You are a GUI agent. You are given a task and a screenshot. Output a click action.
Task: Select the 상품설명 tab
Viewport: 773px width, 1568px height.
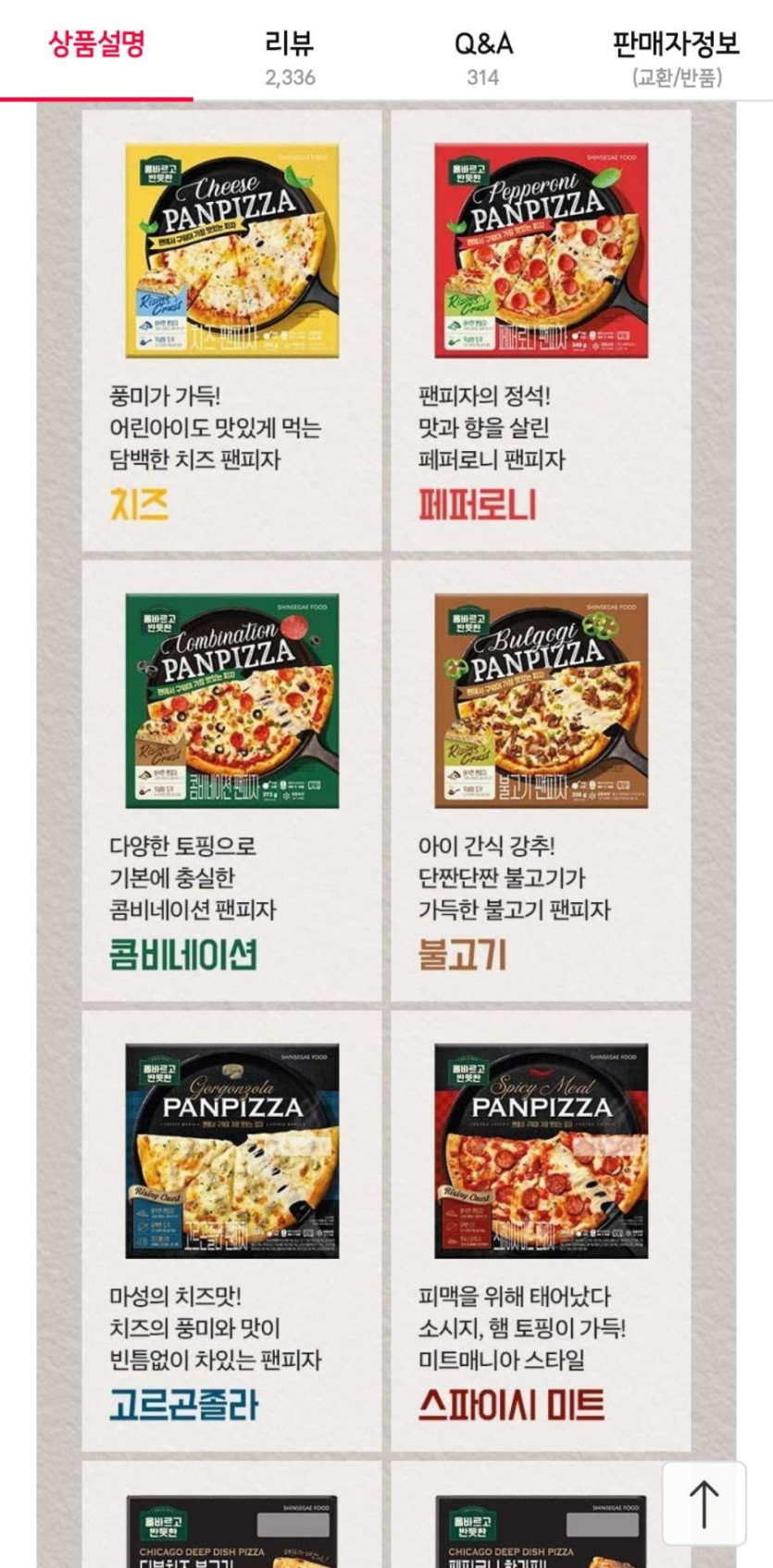96,46
